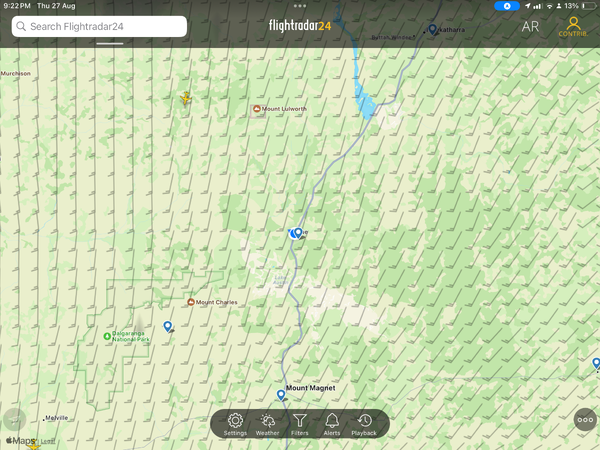Open the Weather layers panel
The height and width of the screenshot is (450, 600).
267,424
